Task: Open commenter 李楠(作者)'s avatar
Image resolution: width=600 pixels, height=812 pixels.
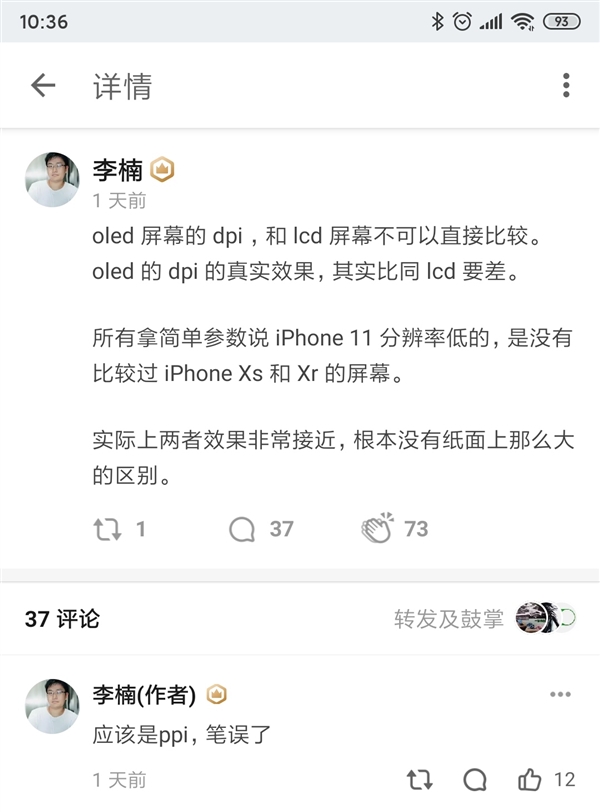Action: click(x=52, y=706)
